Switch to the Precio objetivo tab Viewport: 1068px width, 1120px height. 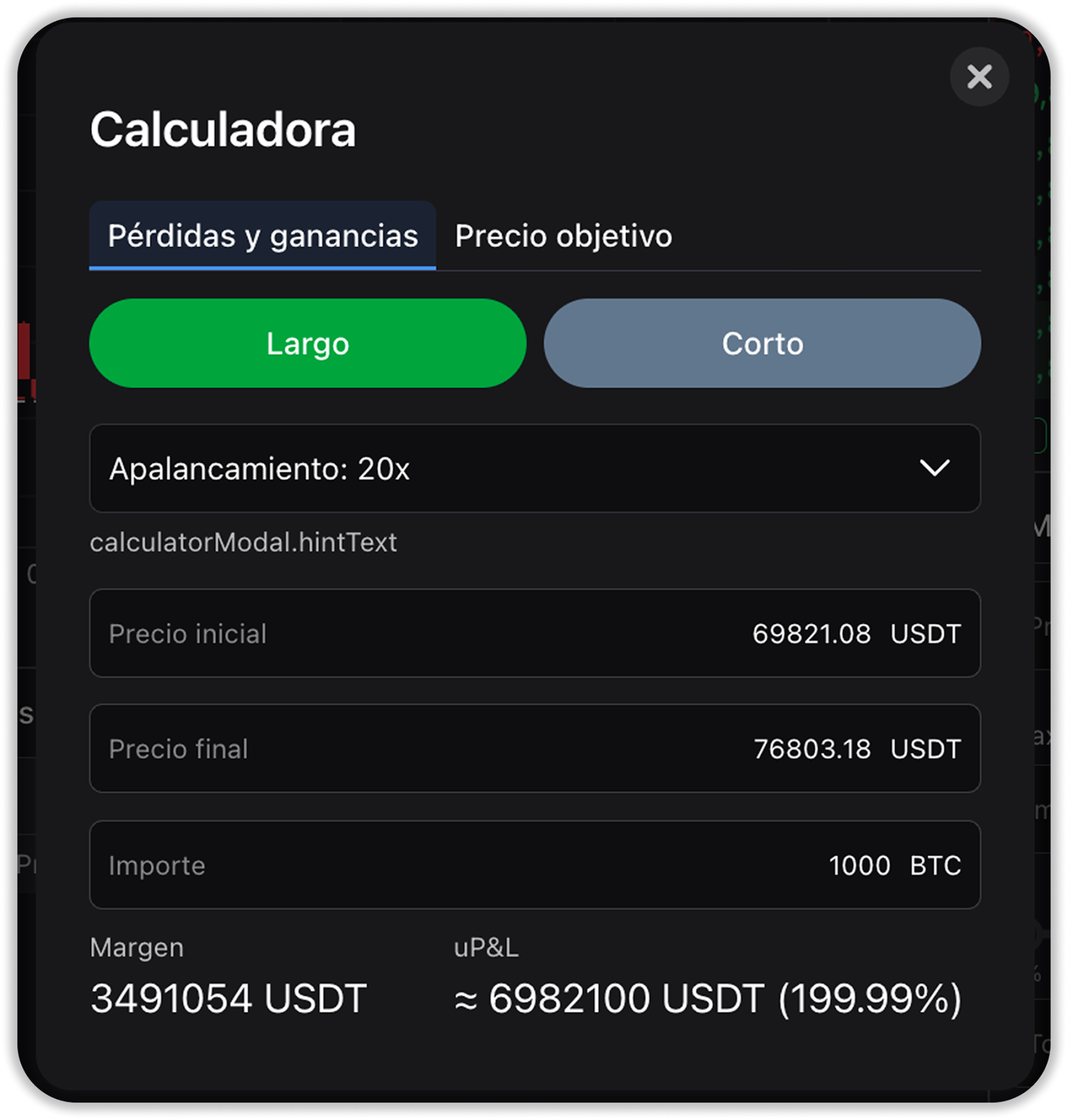pos(563,236)
